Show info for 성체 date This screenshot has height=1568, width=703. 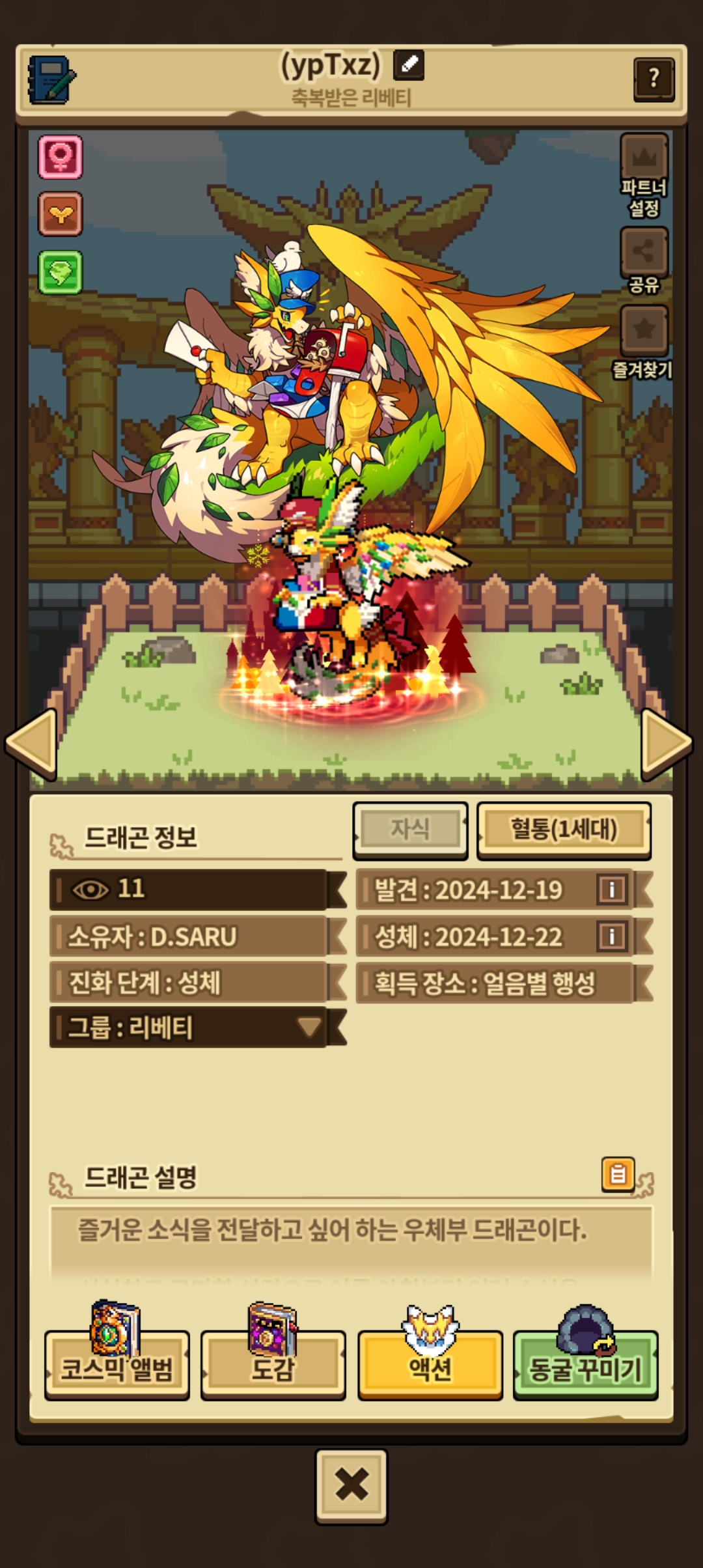[x=612, y=936]
